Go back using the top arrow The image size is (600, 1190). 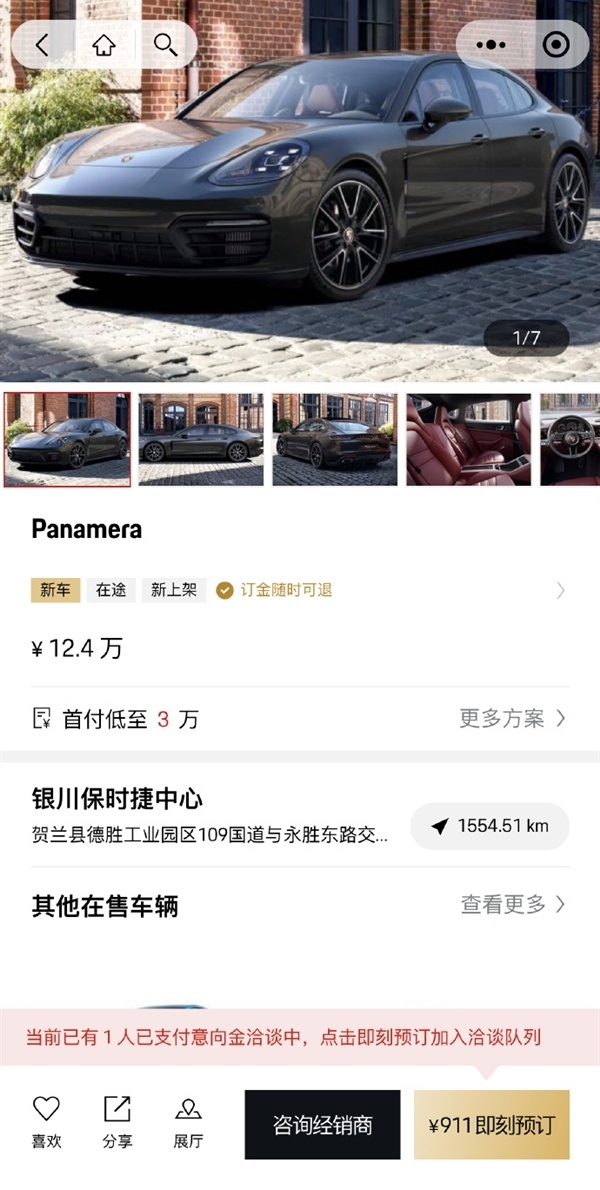[x=42, y=45]
